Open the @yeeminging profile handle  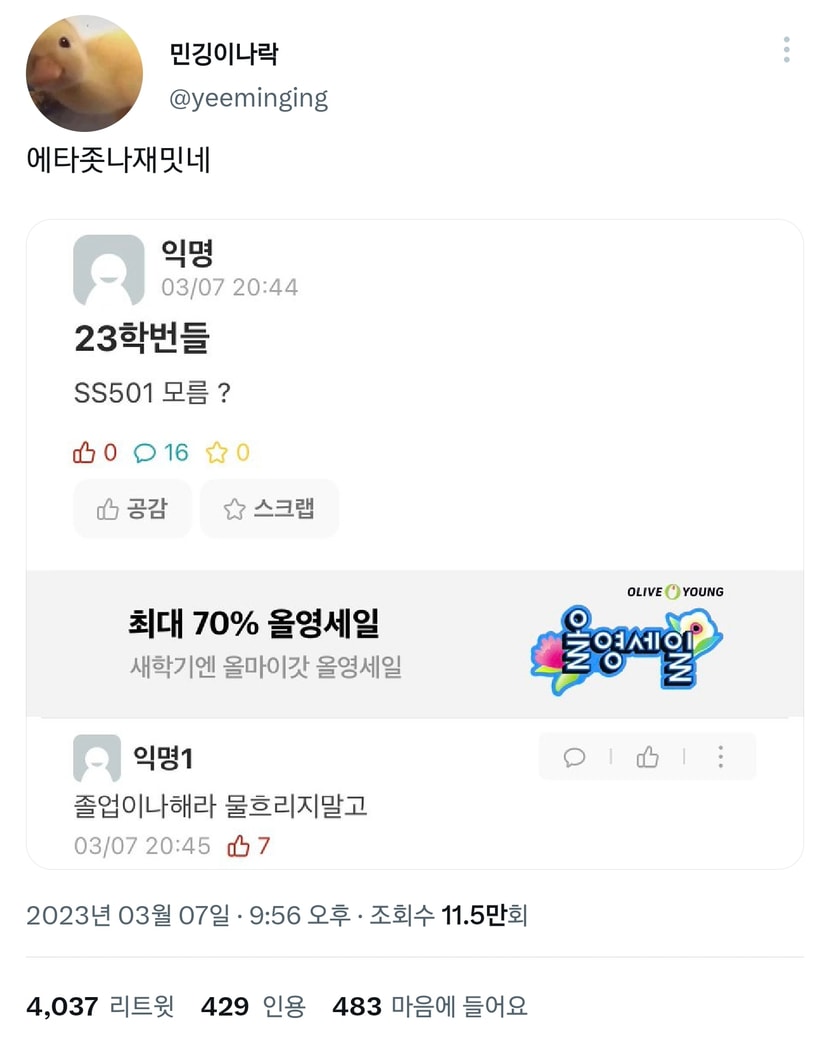point(248,98)
